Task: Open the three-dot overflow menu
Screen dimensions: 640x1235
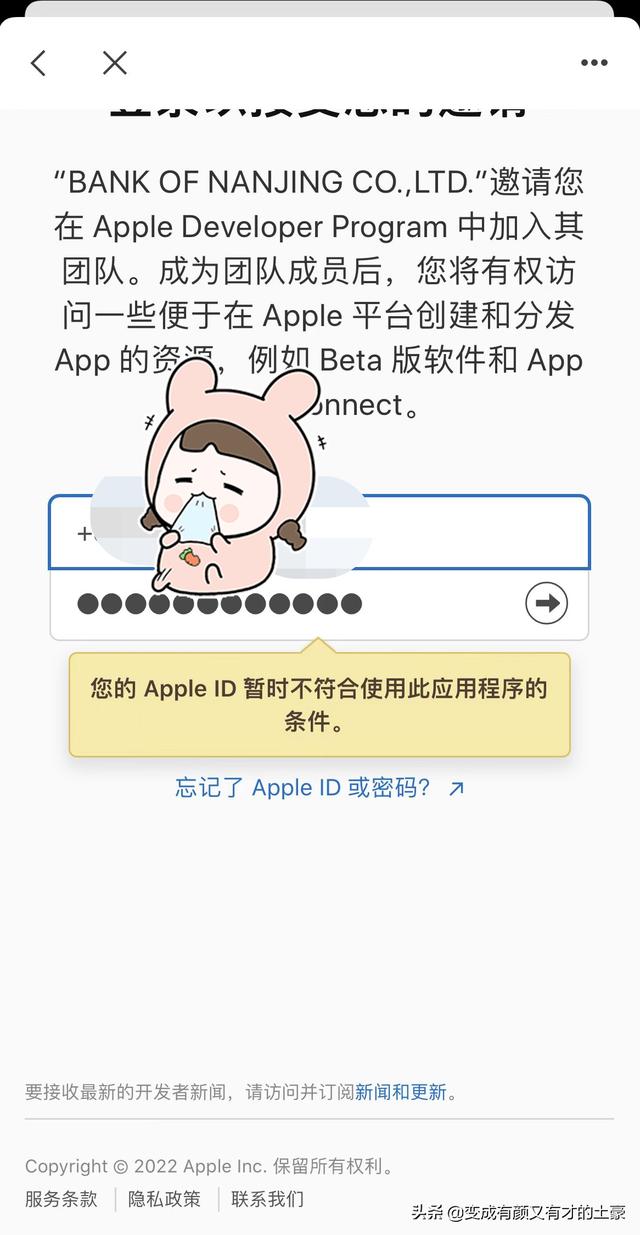Action: click(x=594, y=63)
